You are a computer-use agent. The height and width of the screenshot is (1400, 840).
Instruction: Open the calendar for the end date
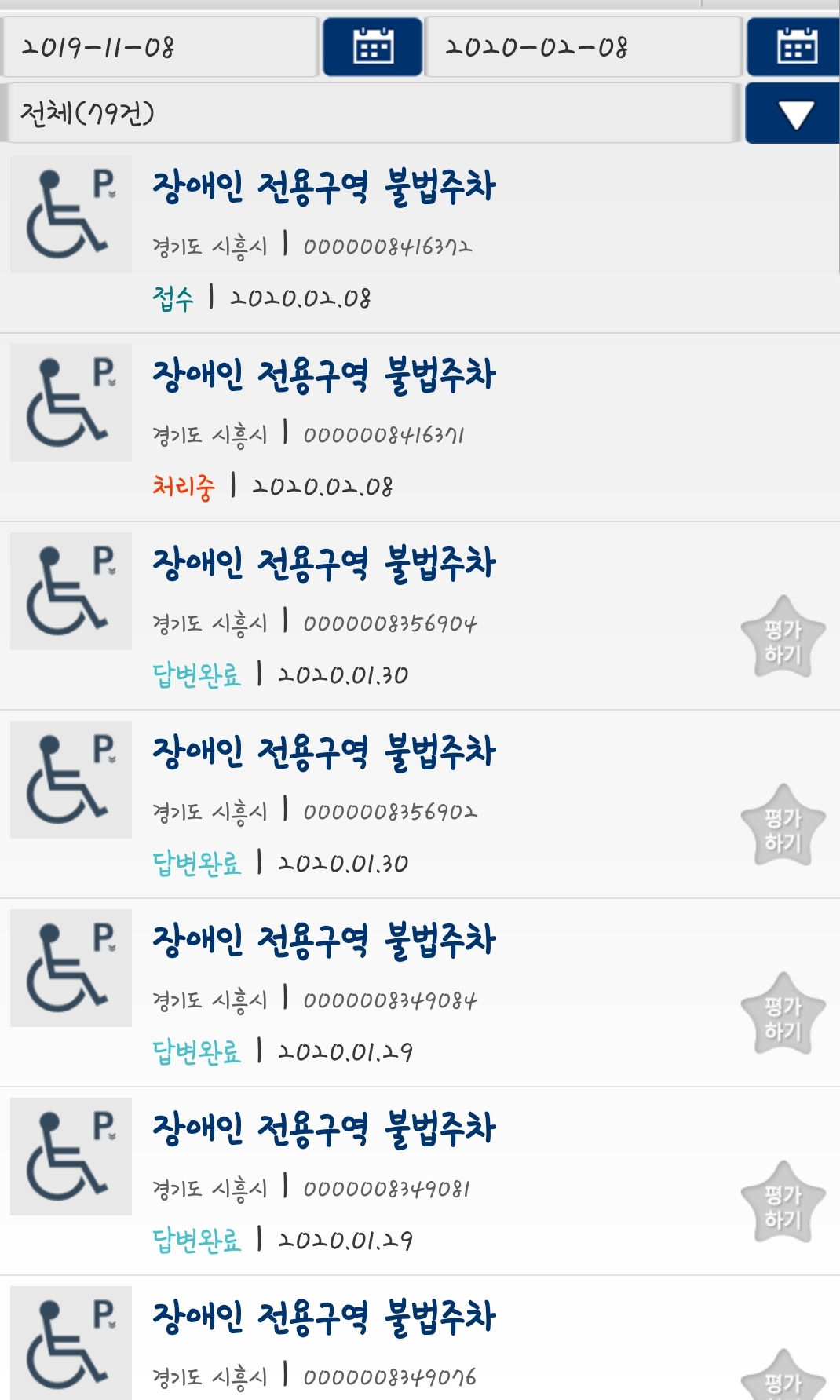pyautogui.click(x=794, y=47)
